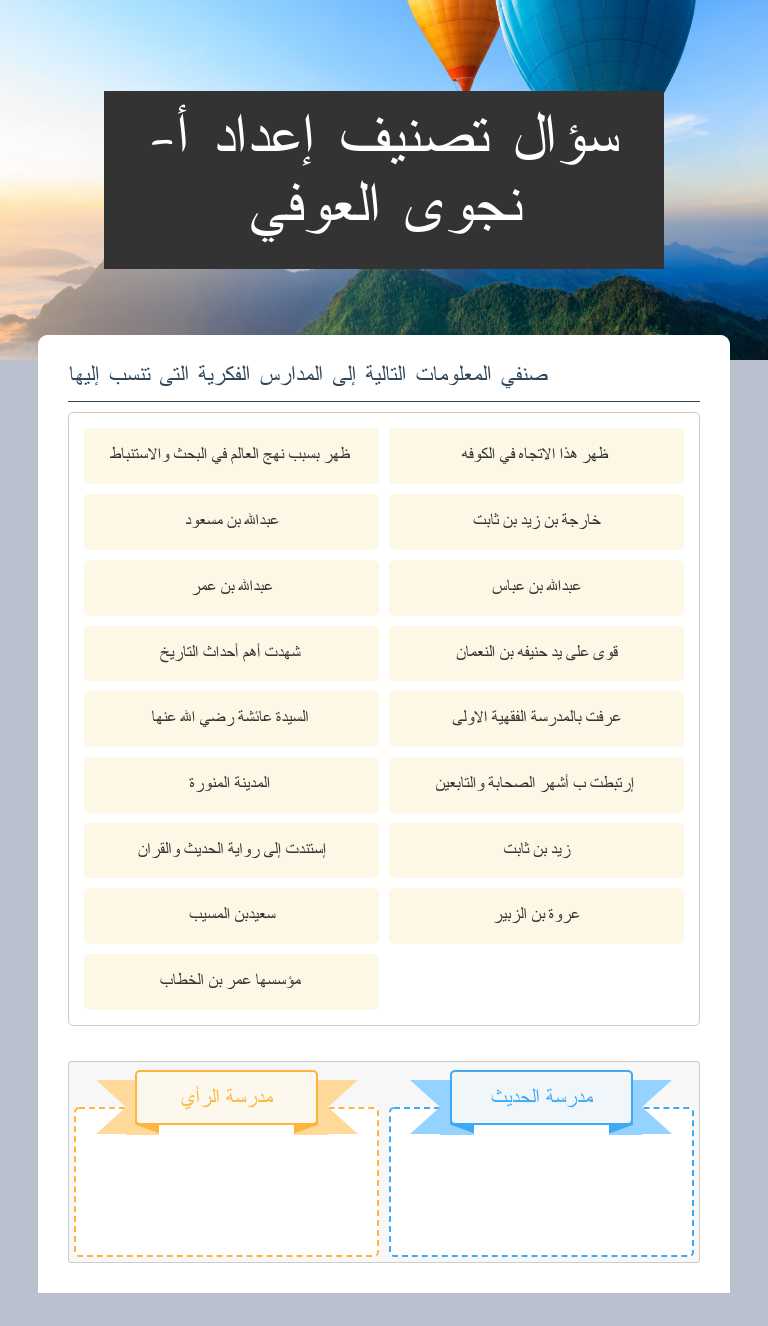Click the مؤسسها عمر بن الخطاب tile
The image size is (768, 1326).
[x=231, y=981]
